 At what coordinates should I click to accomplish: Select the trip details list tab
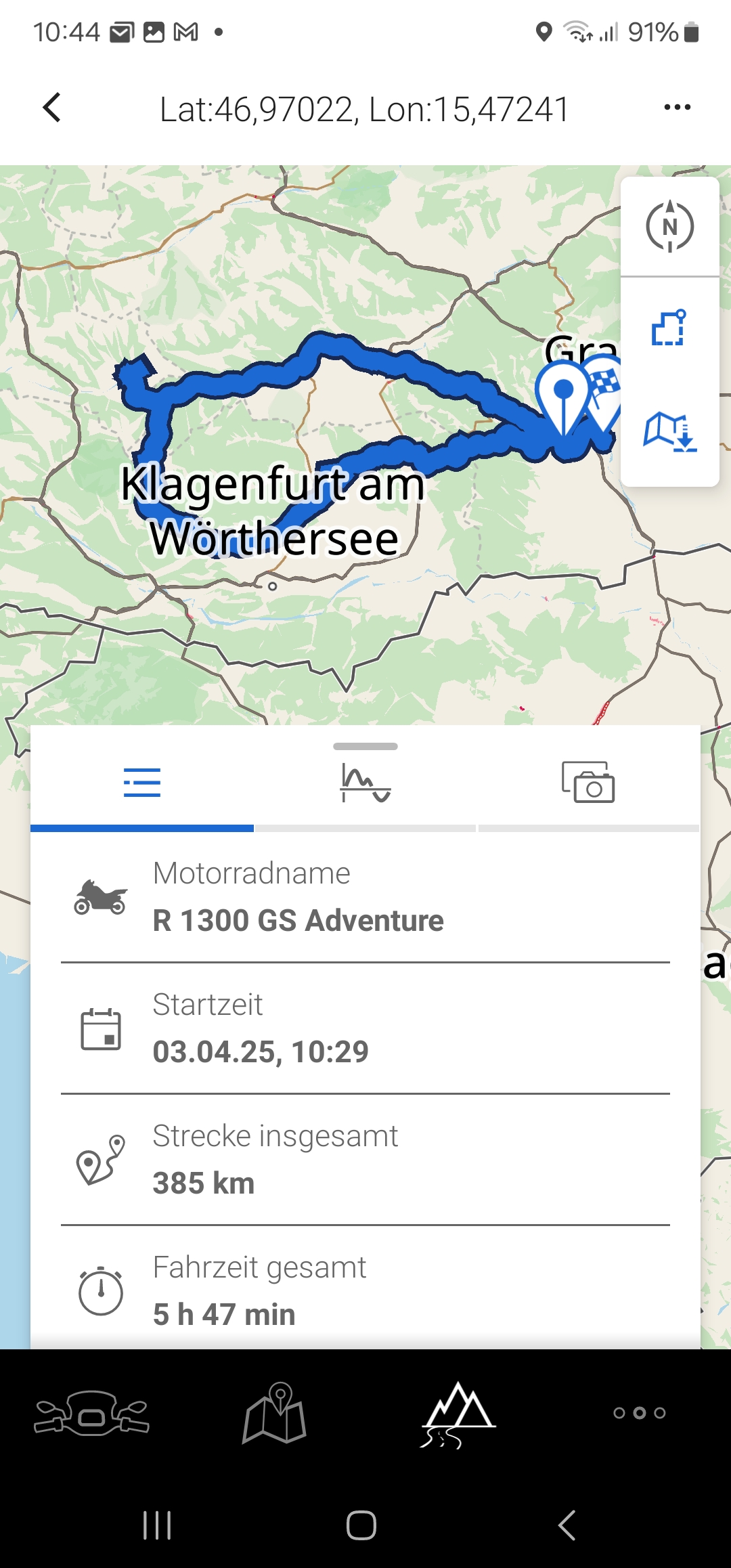point(142,783)
